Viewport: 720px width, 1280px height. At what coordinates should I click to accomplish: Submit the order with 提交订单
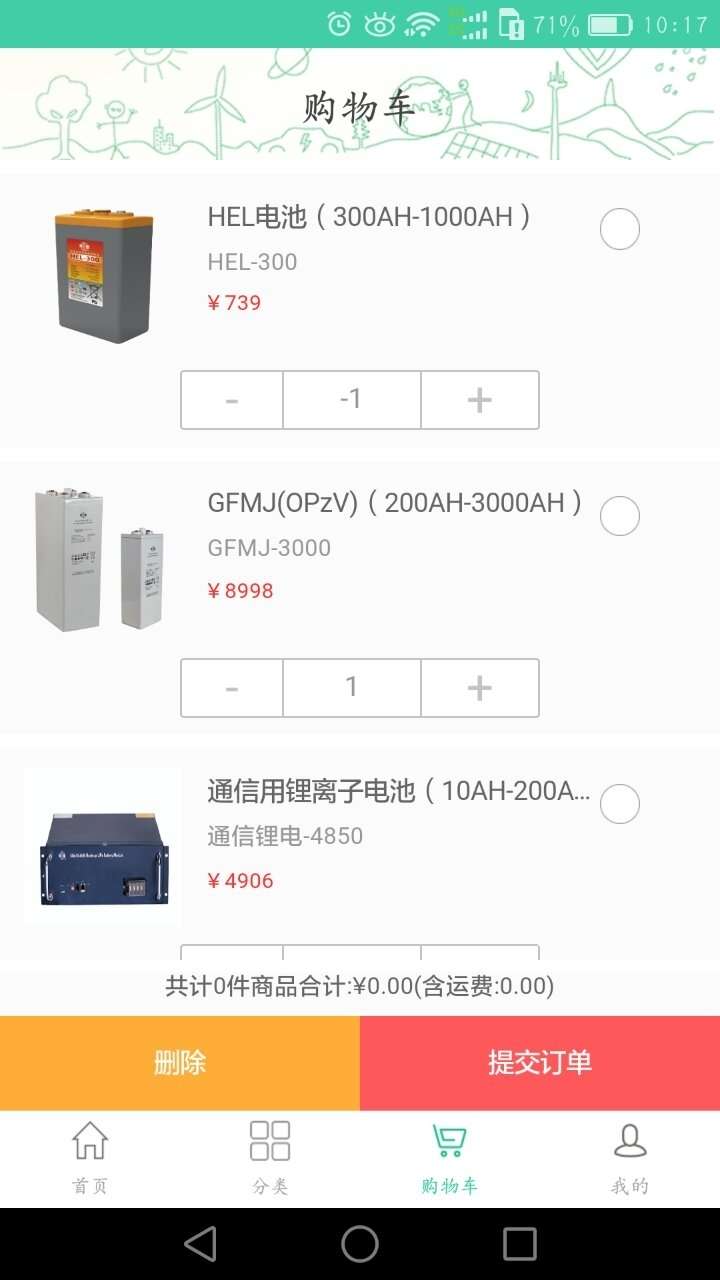coord(540,1063)
